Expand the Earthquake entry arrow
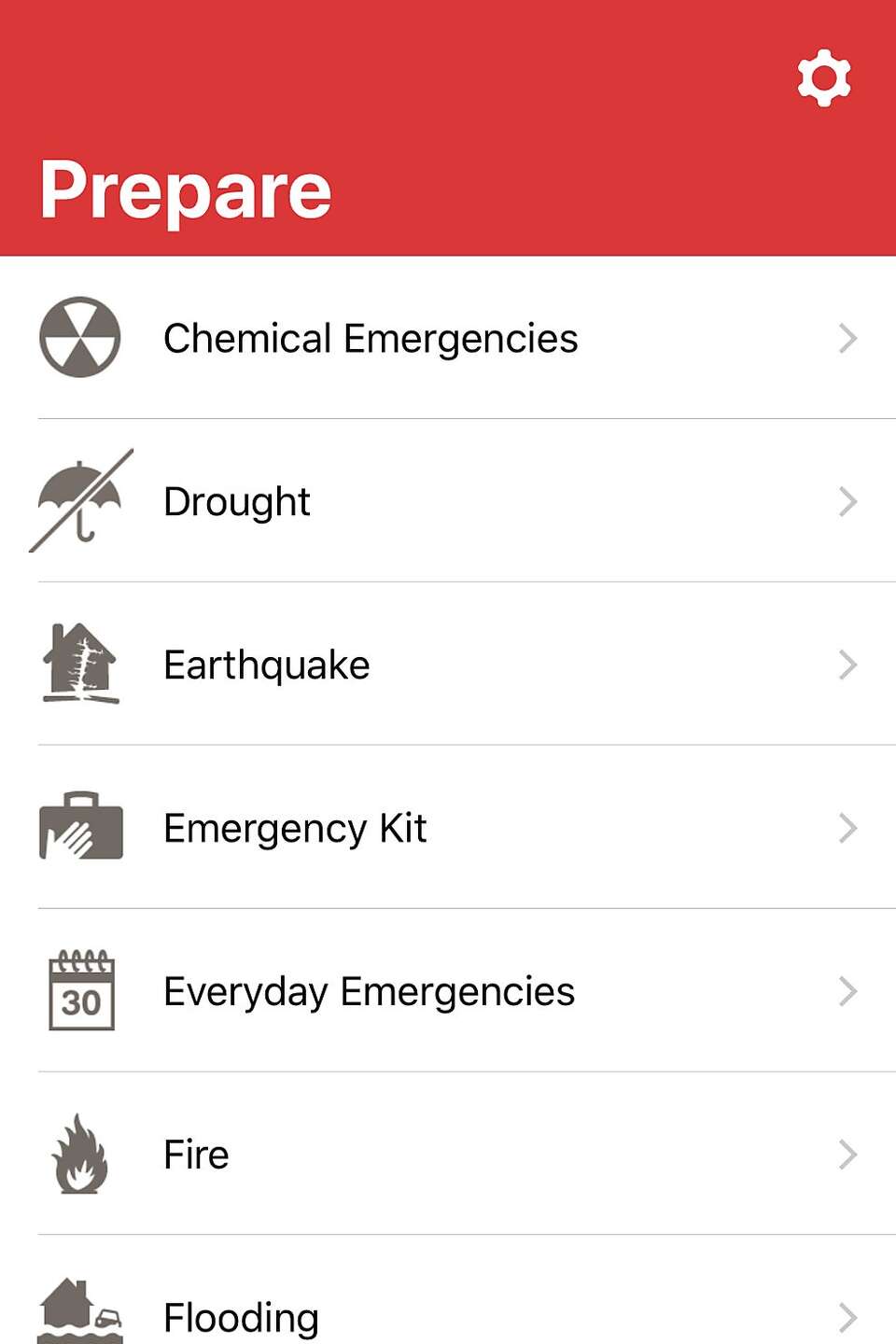This screenshot has width=896, height=1344. 847,664
